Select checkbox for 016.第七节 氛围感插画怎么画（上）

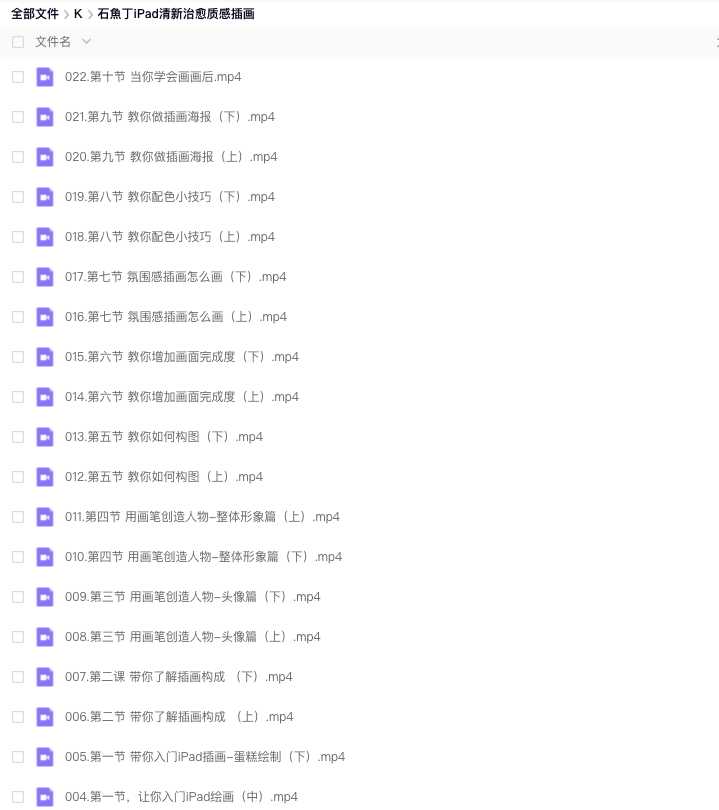point(18,317)
